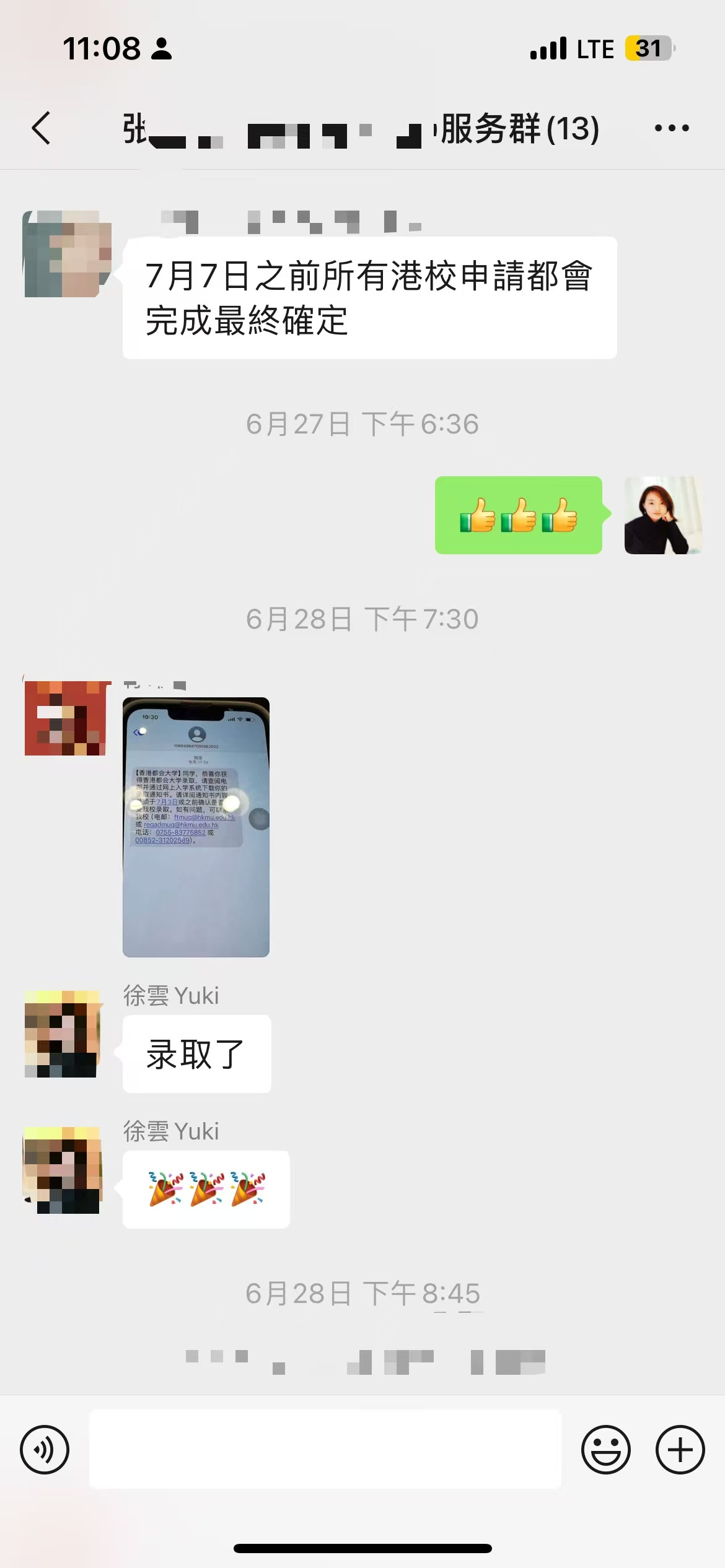This screenshot has width=725, height=1568.
Task: Tap the red avatar beside the photo message
Action: pos(67,718)
